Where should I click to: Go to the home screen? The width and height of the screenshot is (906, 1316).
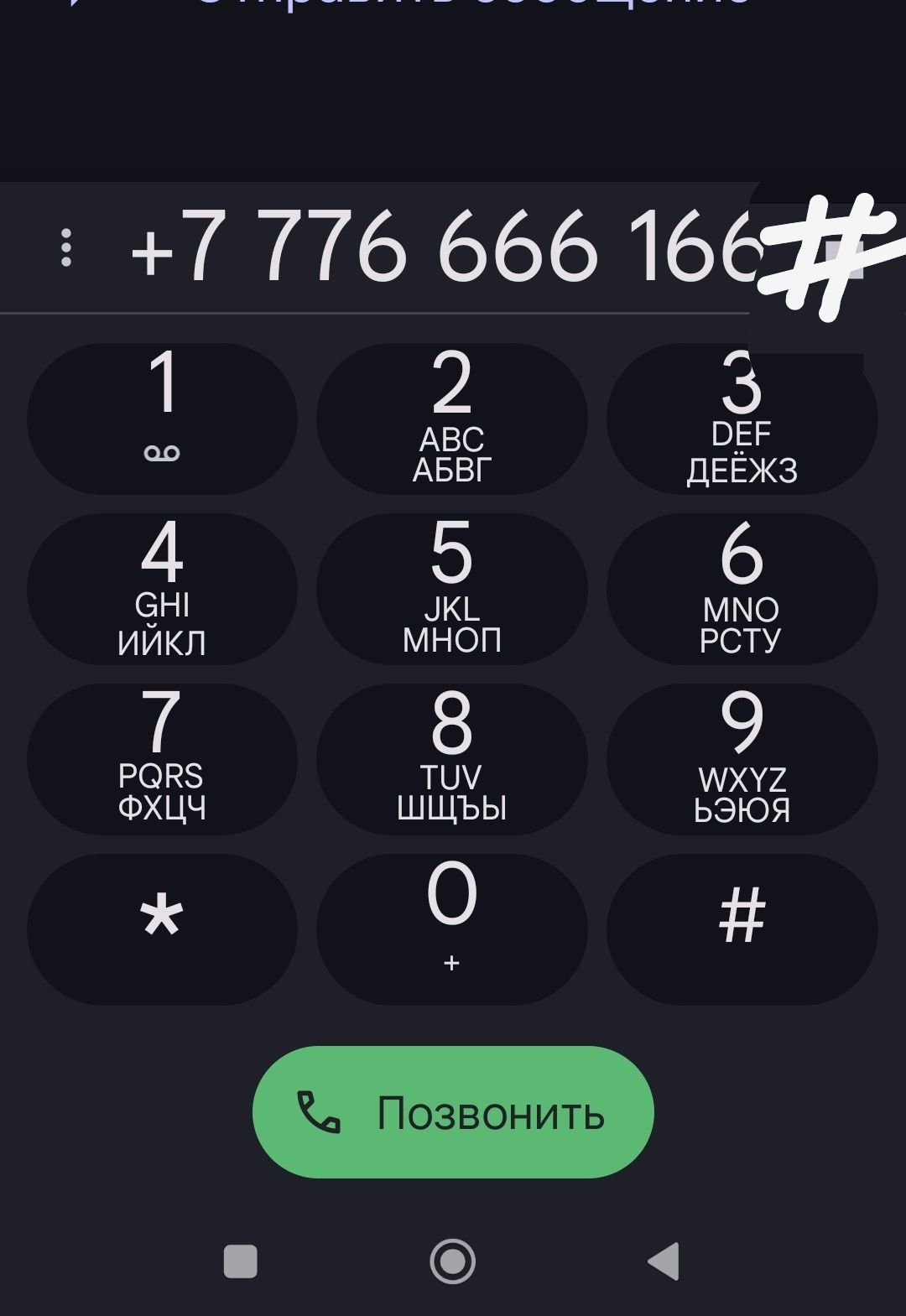point(453,1261)
